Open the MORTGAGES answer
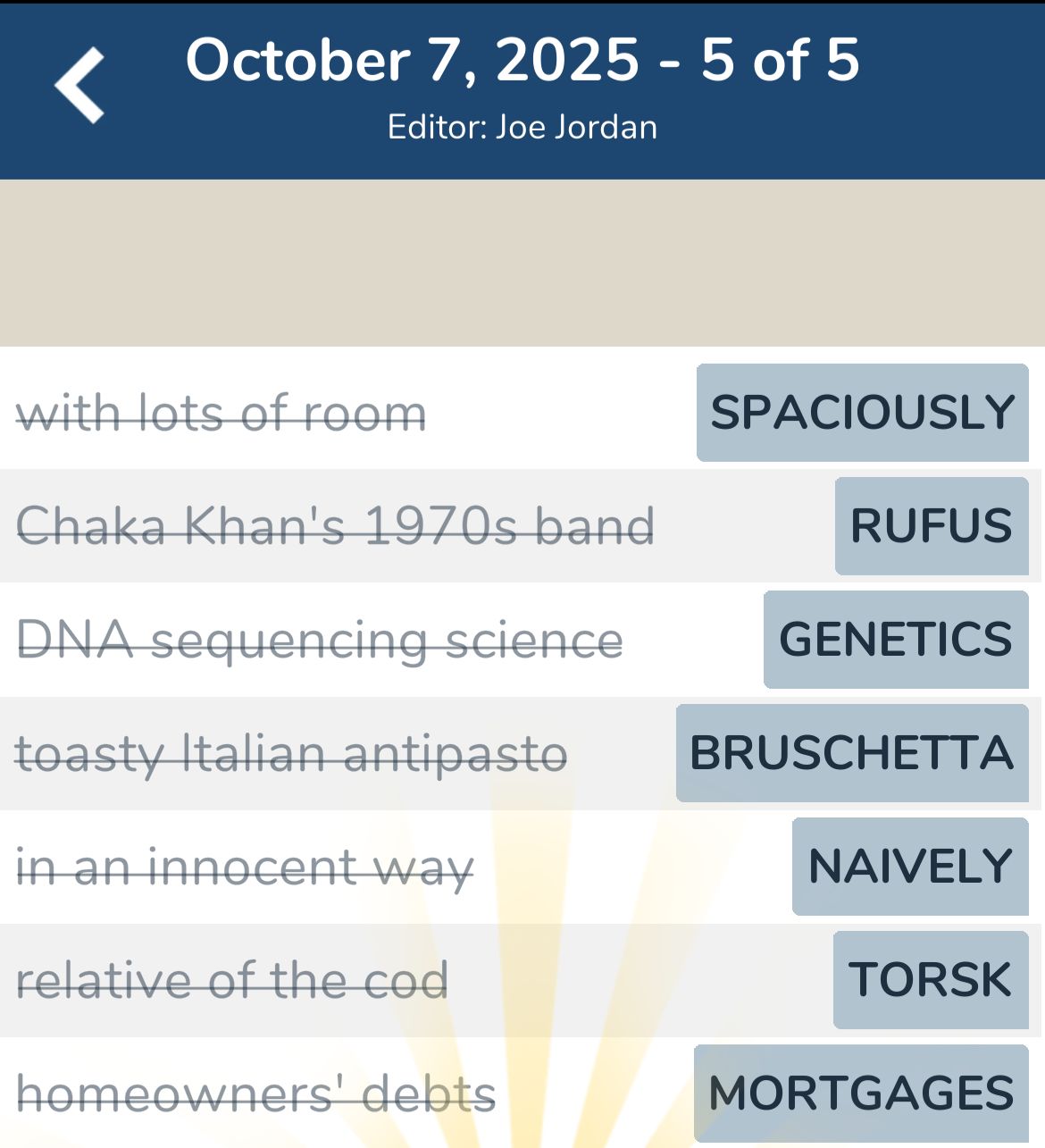1045x1148 pixels. (860, 1094)
